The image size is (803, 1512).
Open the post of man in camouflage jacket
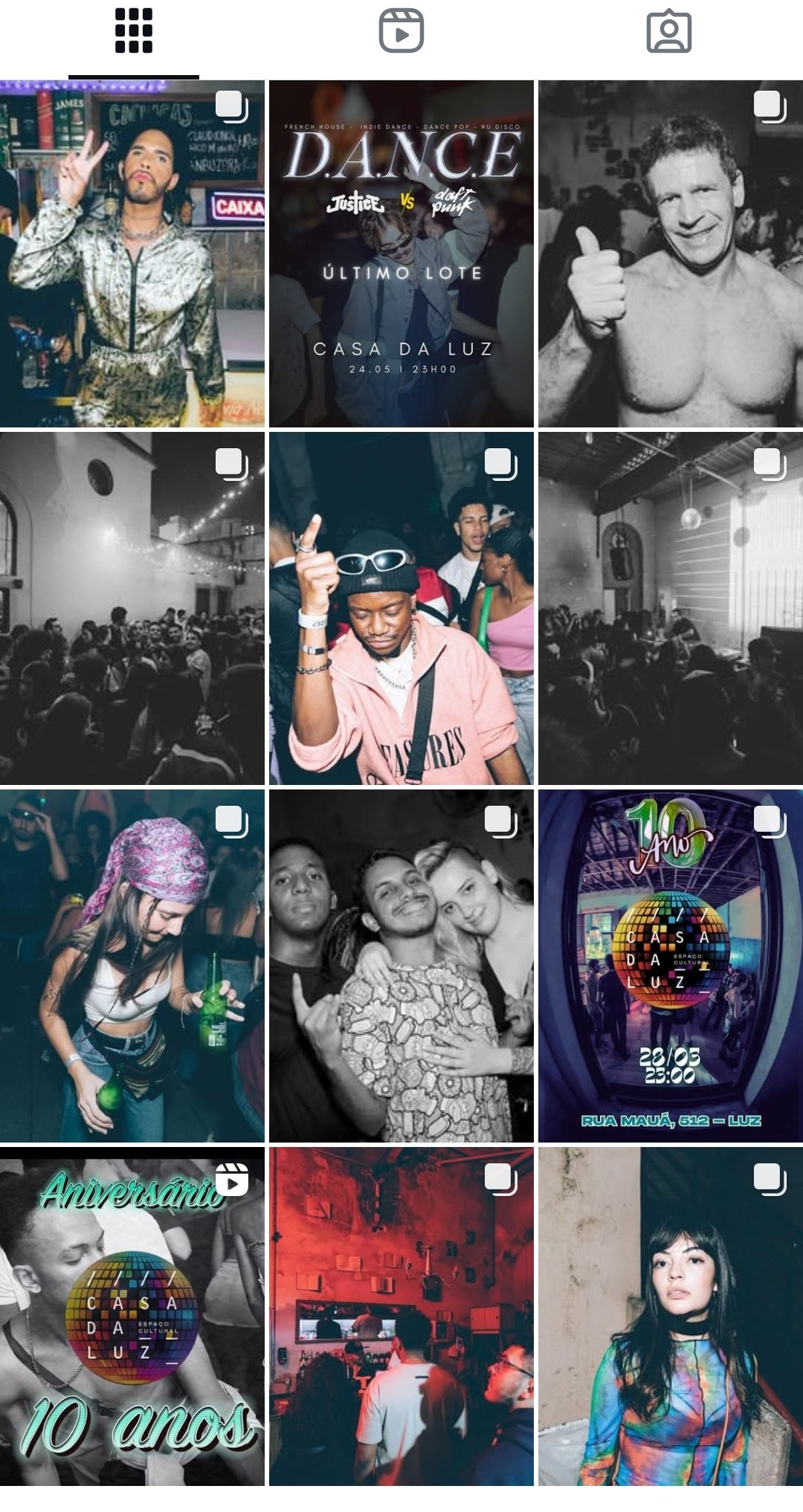(132, 253)
